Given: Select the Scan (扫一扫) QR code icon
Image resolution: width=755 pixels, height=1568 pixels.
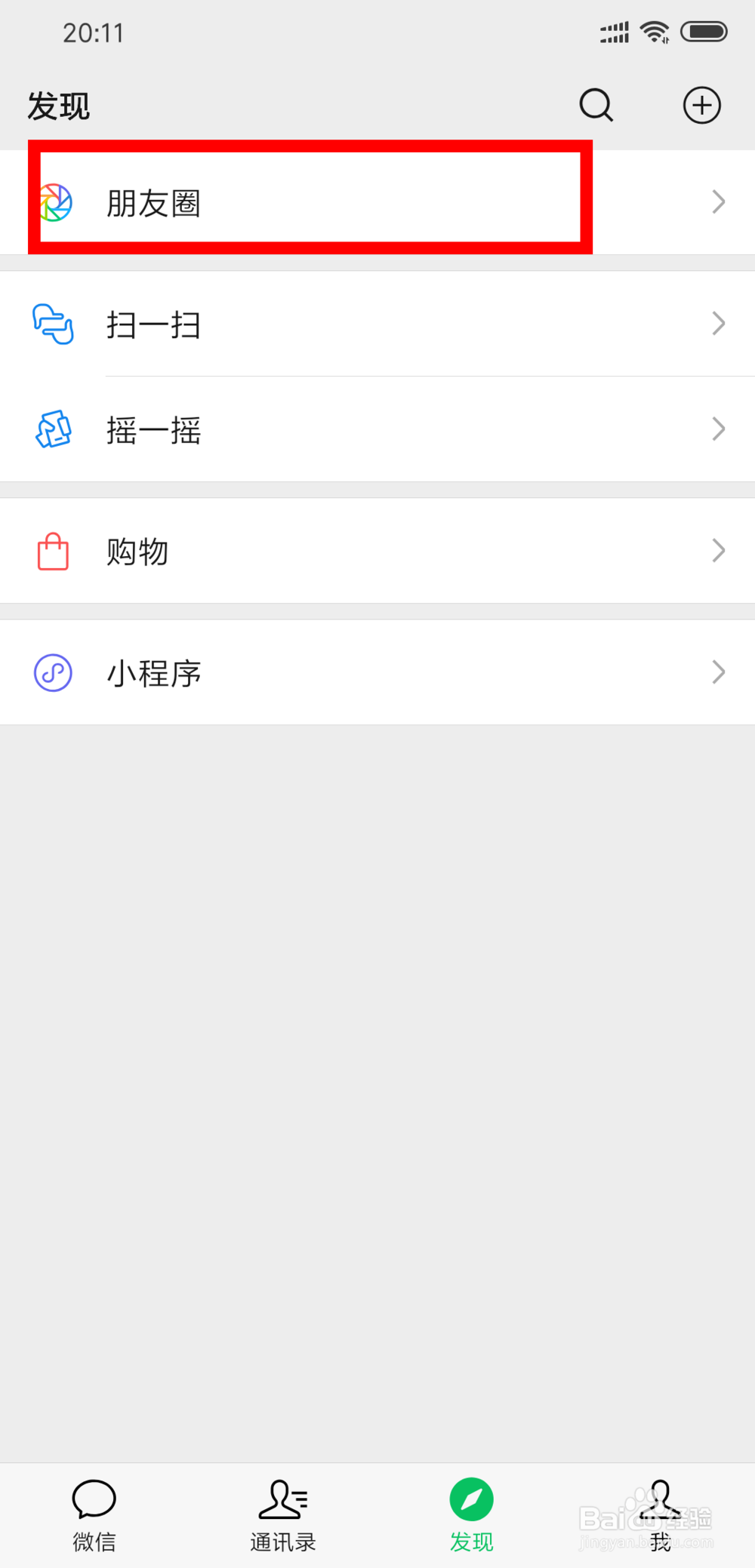Looking at the screenshot, I should pos(53,324).
